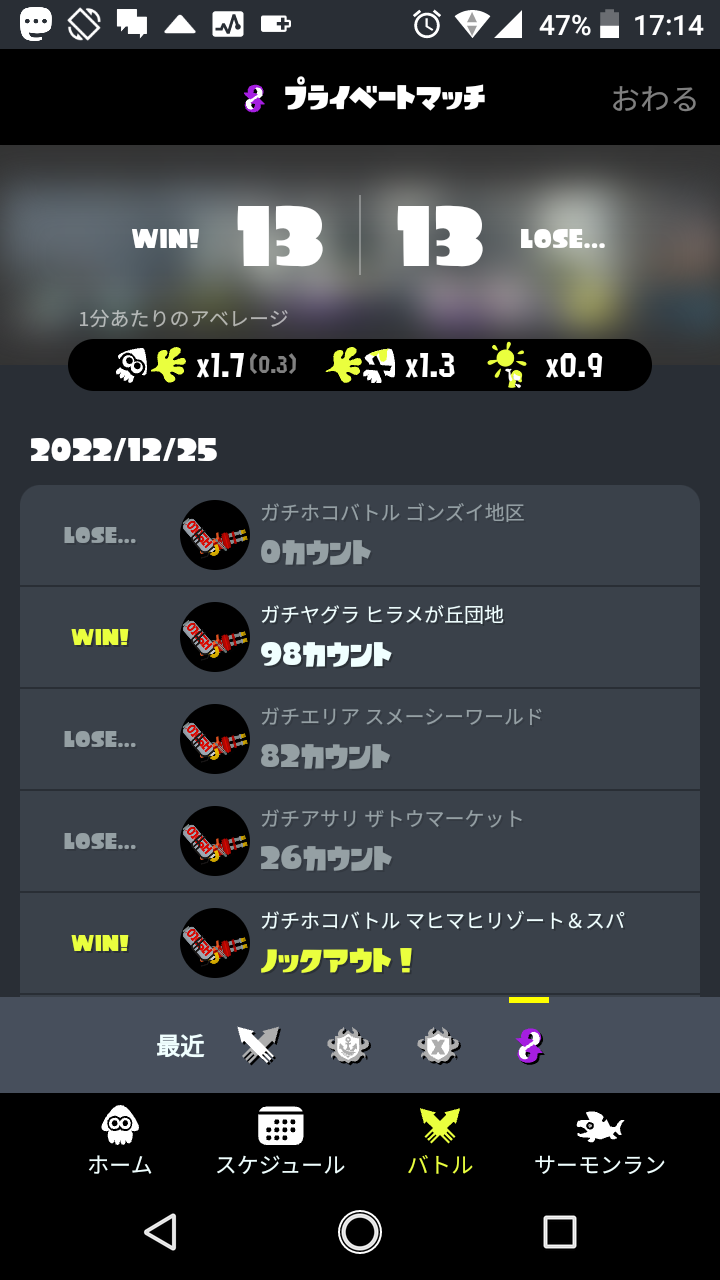This screenshot has width=720, height=1280.
Task: View the ガチエリア スメーシーワールド battle details
Action: click(360, 740)
